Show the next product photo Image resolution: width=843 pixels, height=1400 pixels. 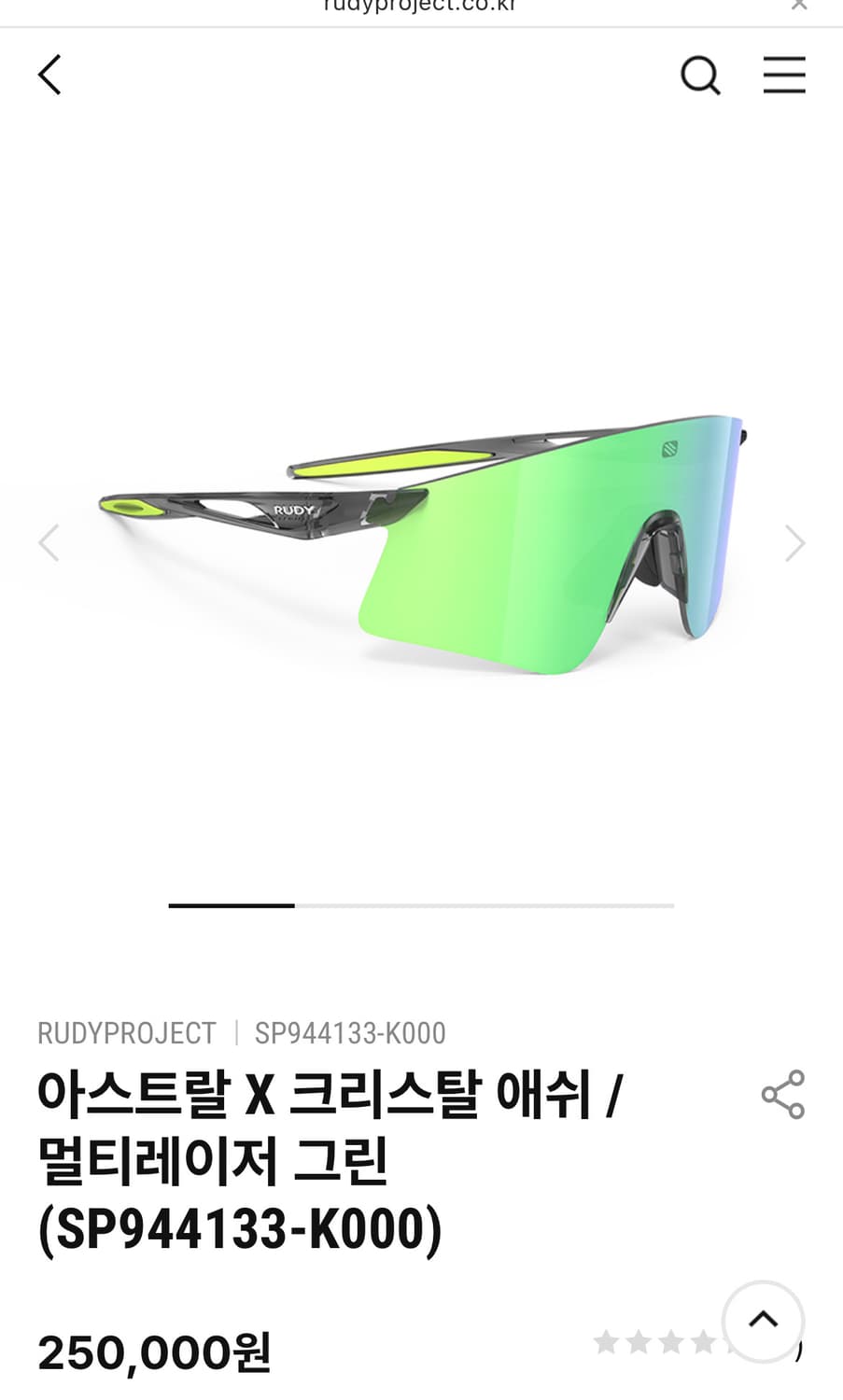pyautogui.click(x=794, y=542)
